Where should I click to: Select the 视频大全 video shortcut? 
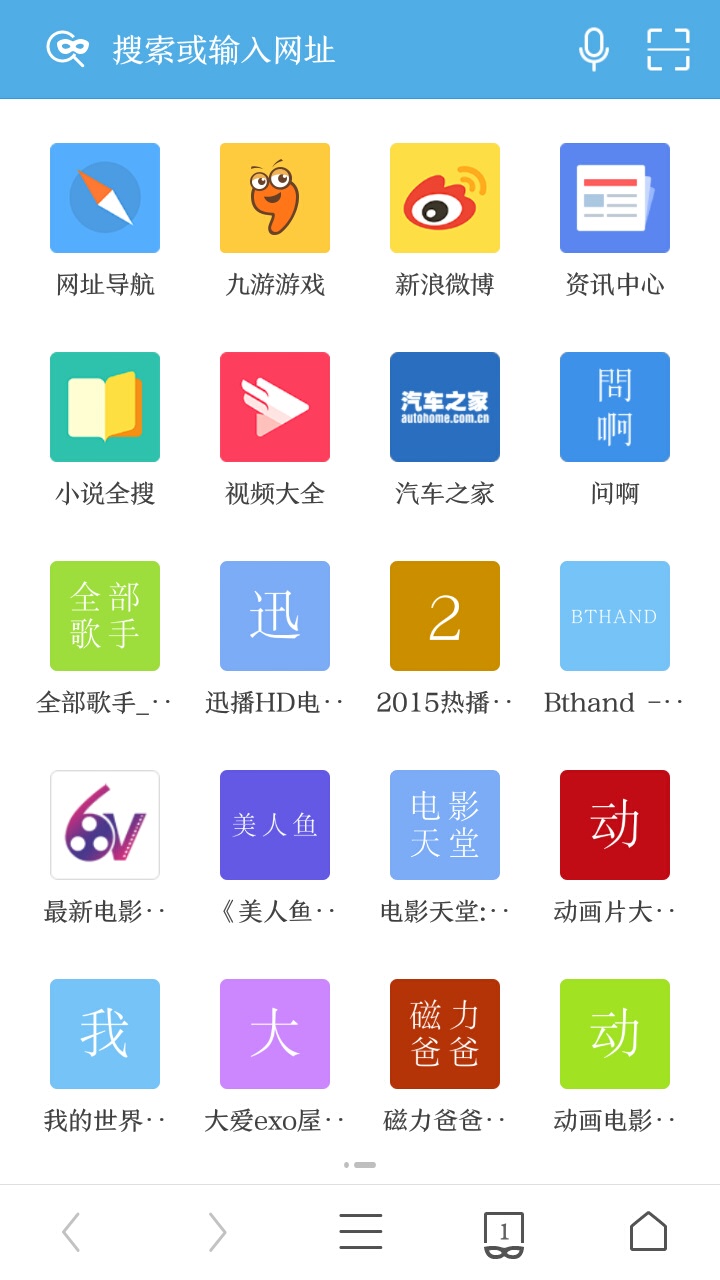click(275, 407)
